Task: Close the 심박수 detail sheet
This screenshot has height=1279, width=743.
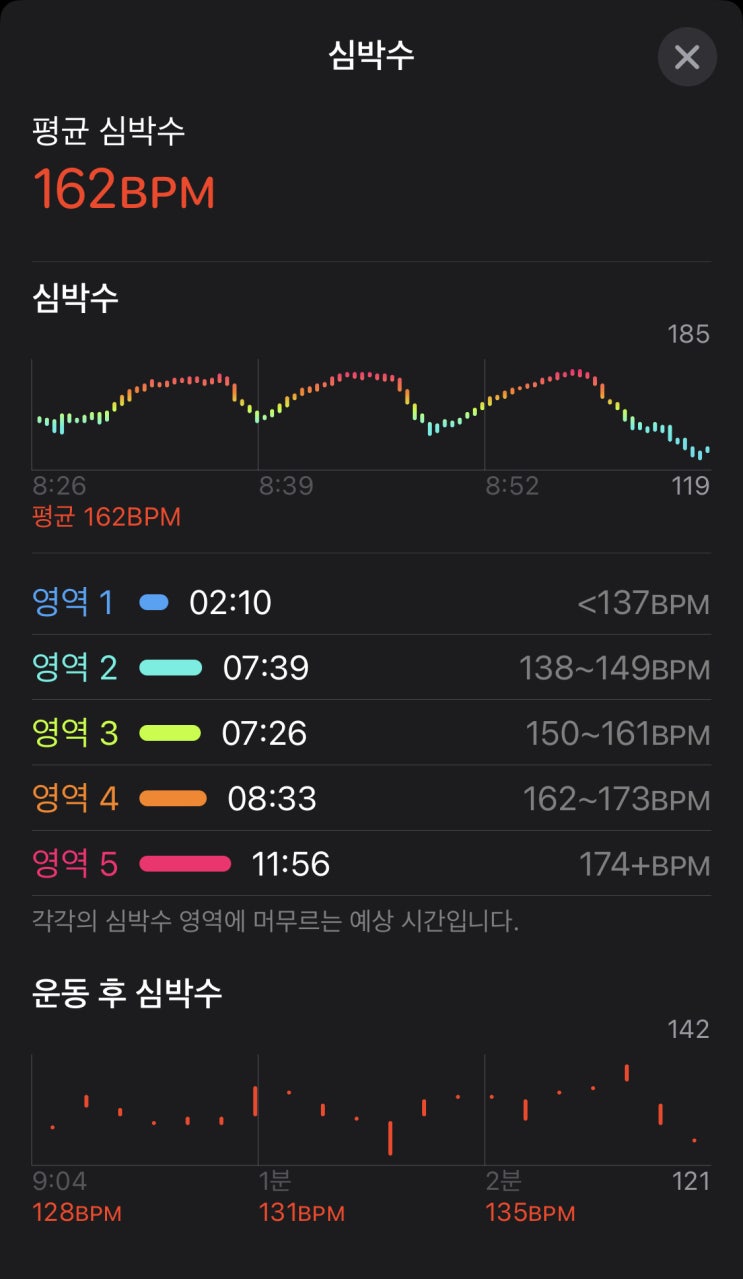Action: (687, 57)
